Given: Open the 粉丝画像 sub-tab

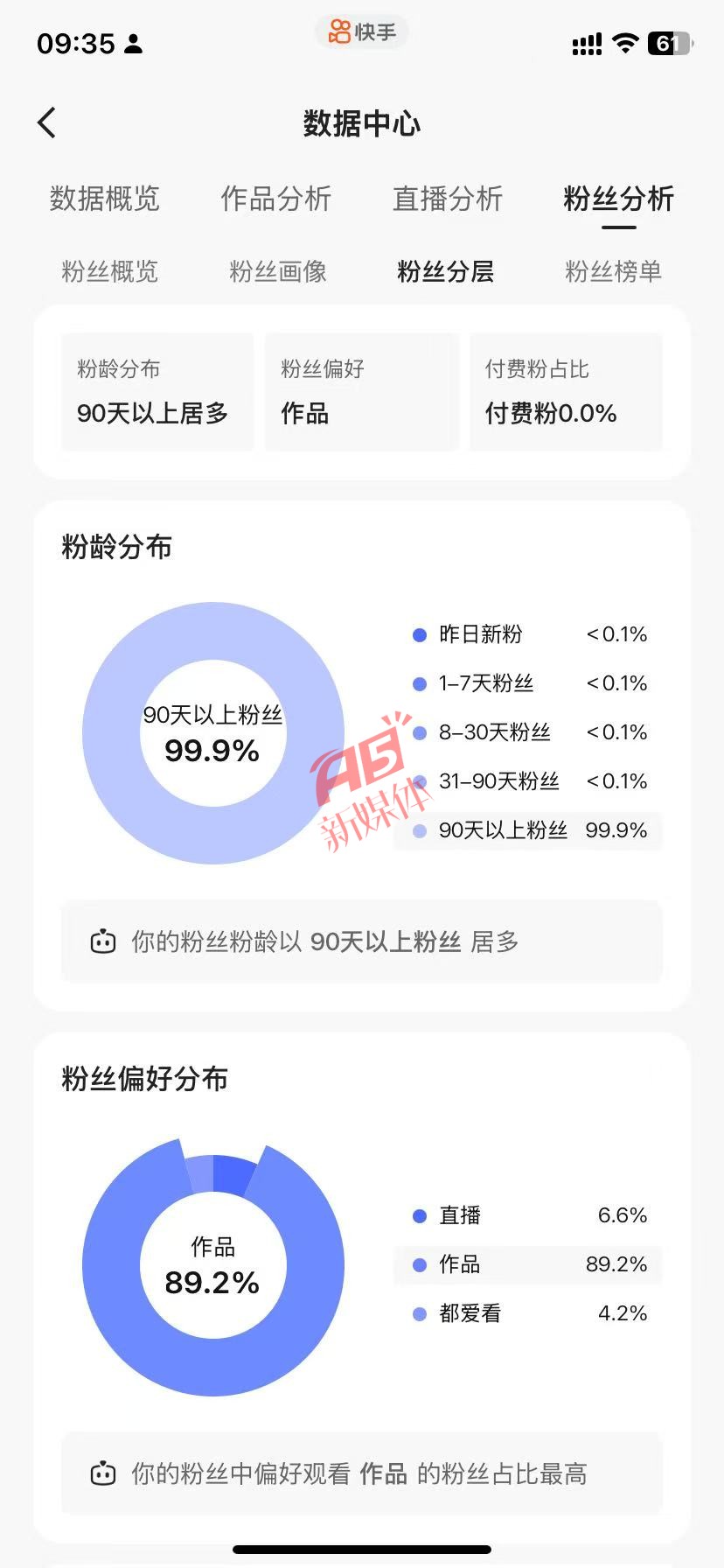Looking at the screenshot, I should click(278, 271).
